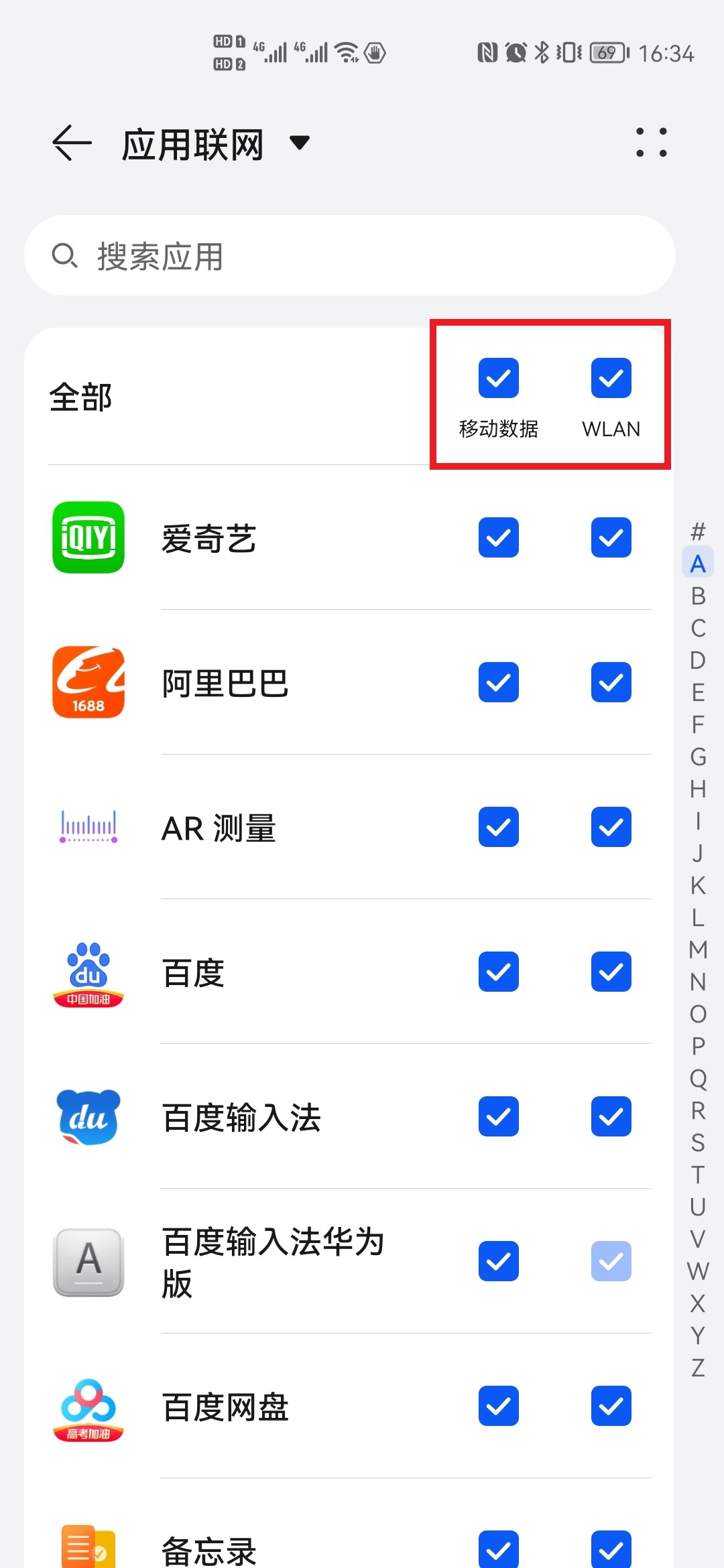Disable WLAN for 爱奇艺
Screen dimensions: 724x1568
tap(611, 537)
